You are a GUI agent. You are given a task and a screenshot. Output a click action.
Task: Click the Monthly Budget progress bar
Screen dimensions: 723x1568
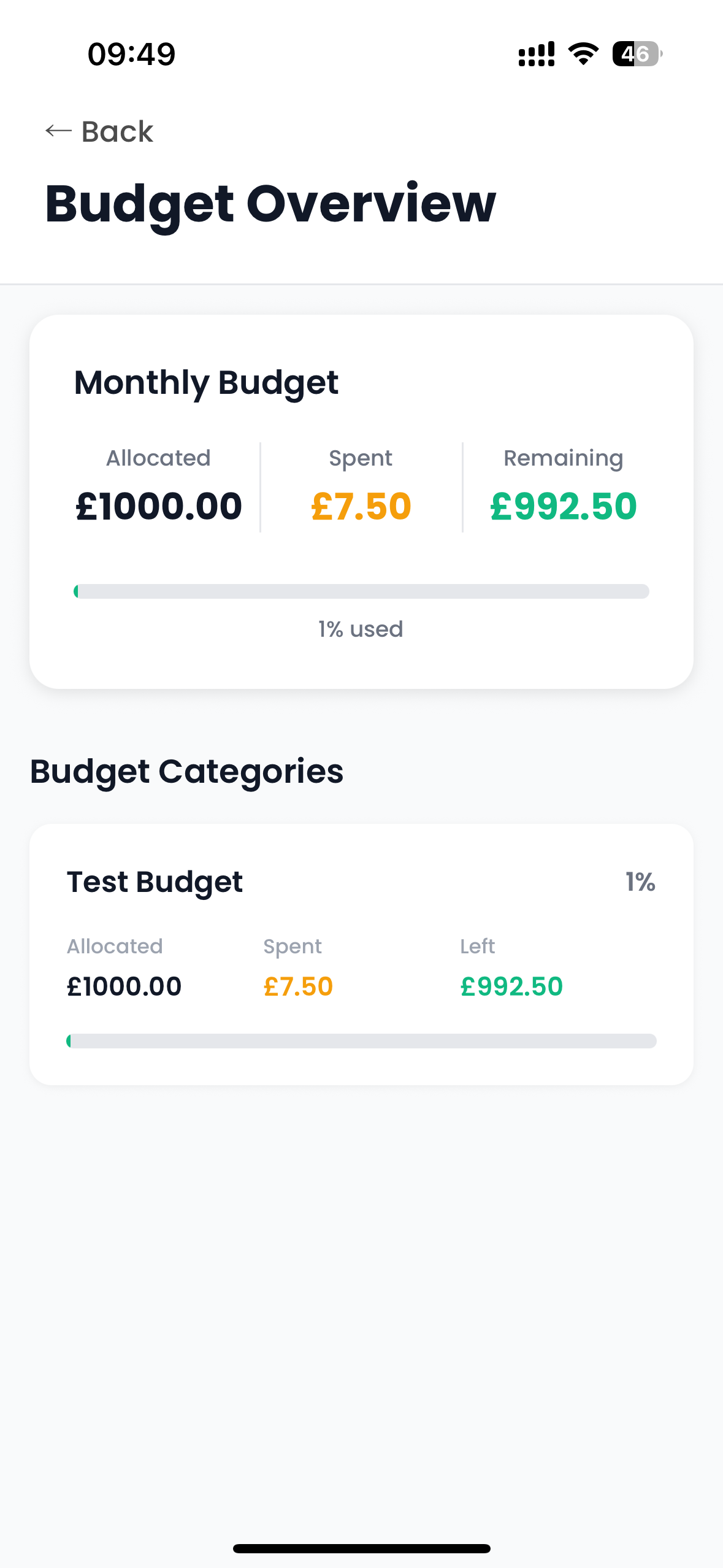tap(361, 591)
